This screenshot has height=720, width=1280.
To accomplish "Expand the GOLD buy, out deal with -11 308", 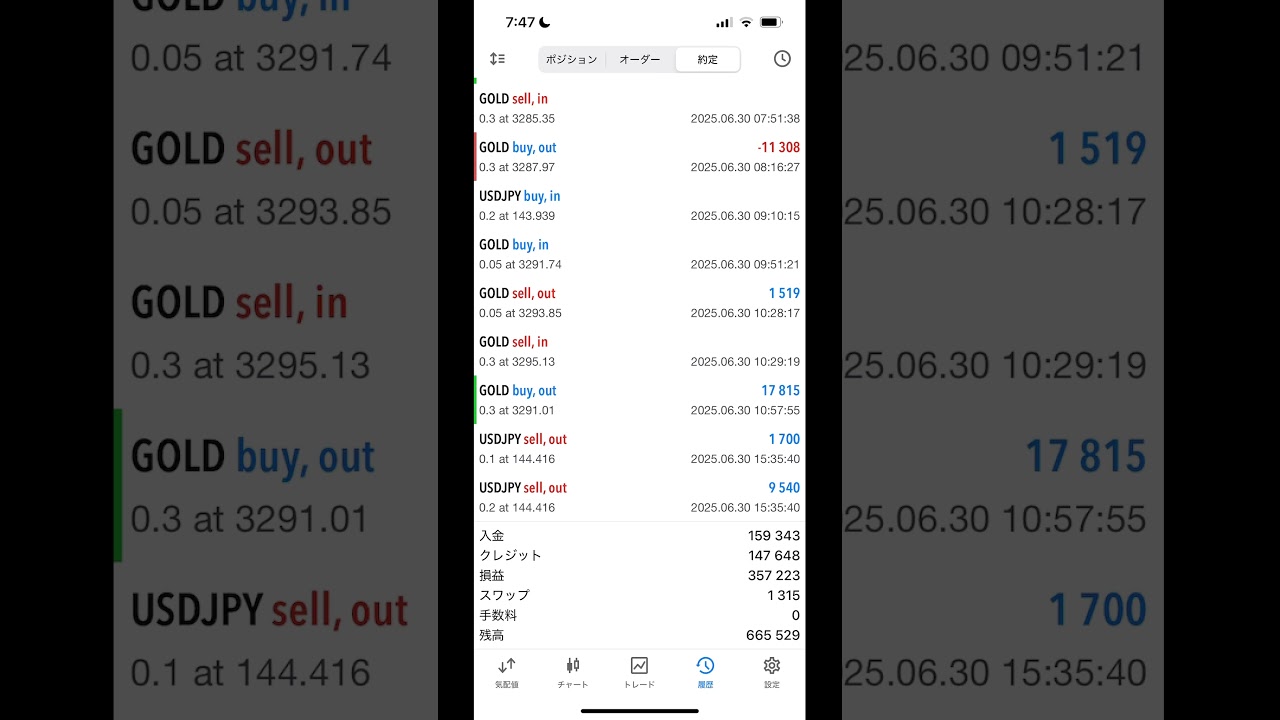I will click(639, 157).
